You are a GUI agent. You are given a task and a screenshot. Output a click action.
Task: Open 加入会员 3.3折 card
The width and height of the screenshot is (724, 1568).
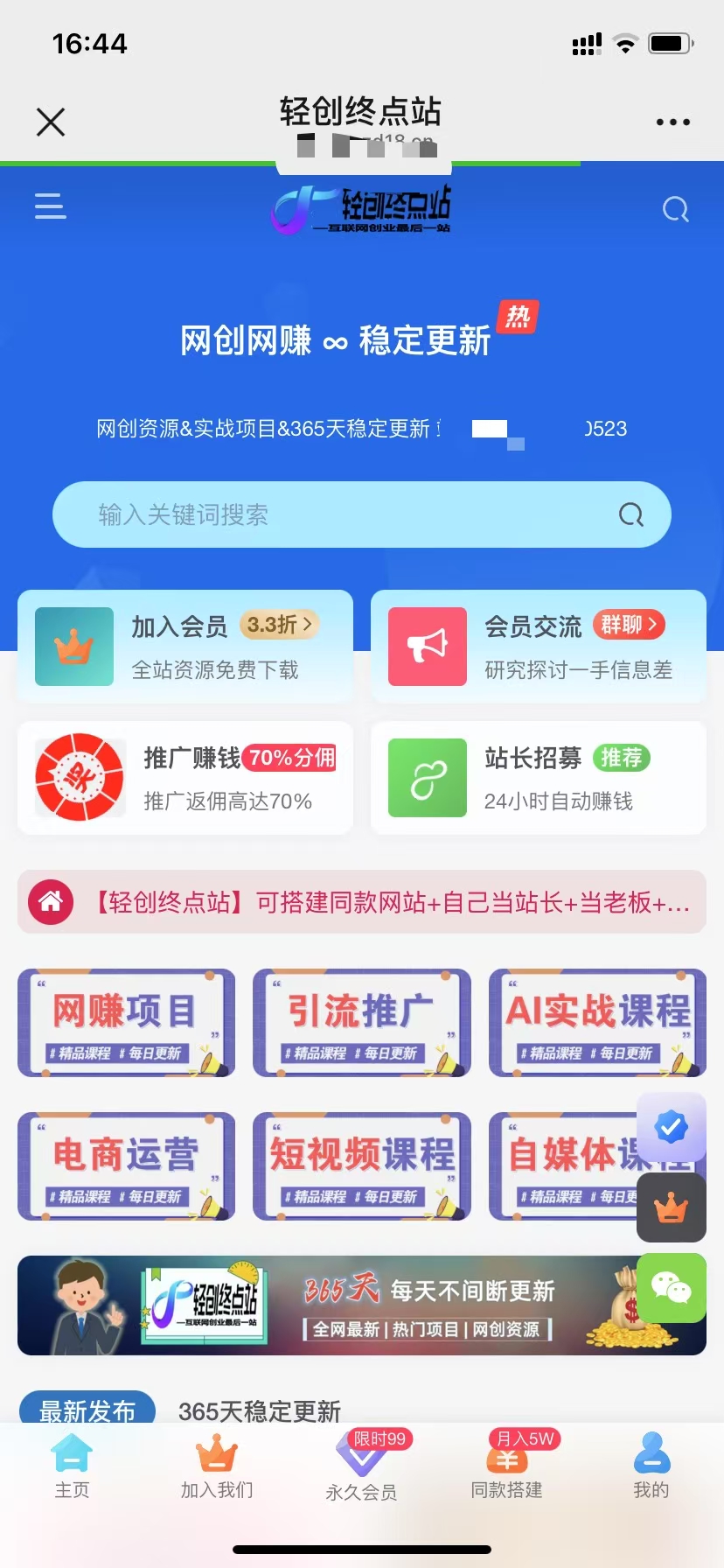point(185,647)
